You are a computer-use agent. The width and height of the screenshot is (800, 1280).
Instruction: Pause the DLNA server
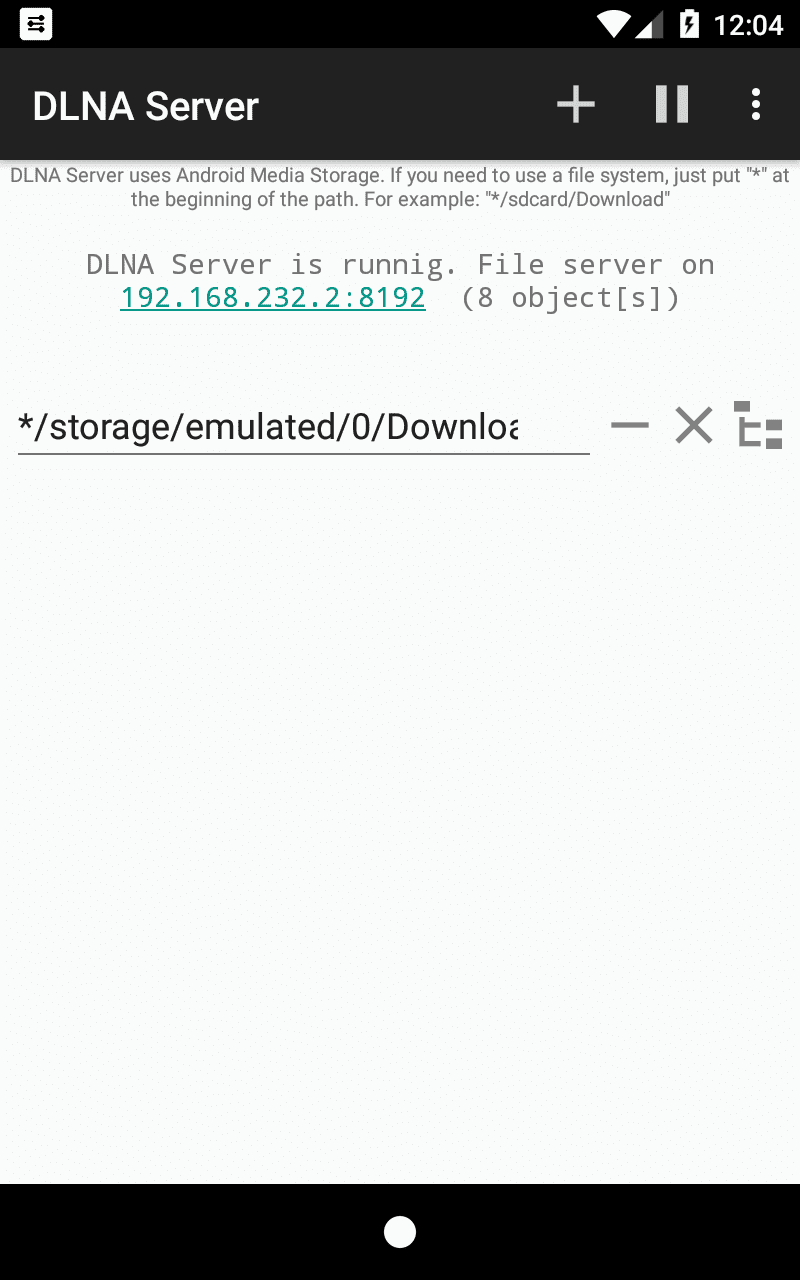coord(671,104)
